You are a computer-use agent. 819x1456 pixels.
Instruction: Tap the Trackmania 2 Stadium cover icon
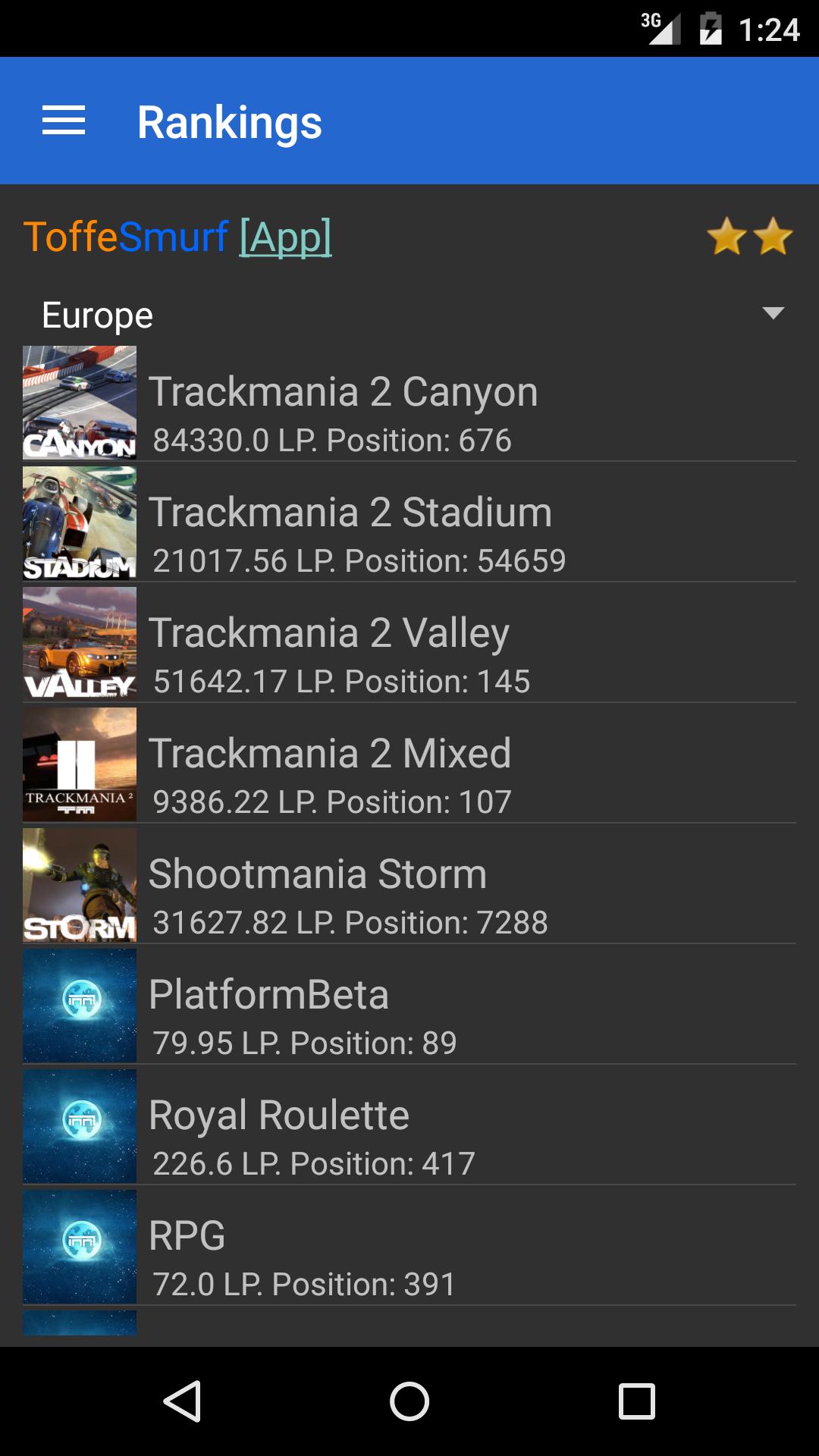tap(79, 523)
